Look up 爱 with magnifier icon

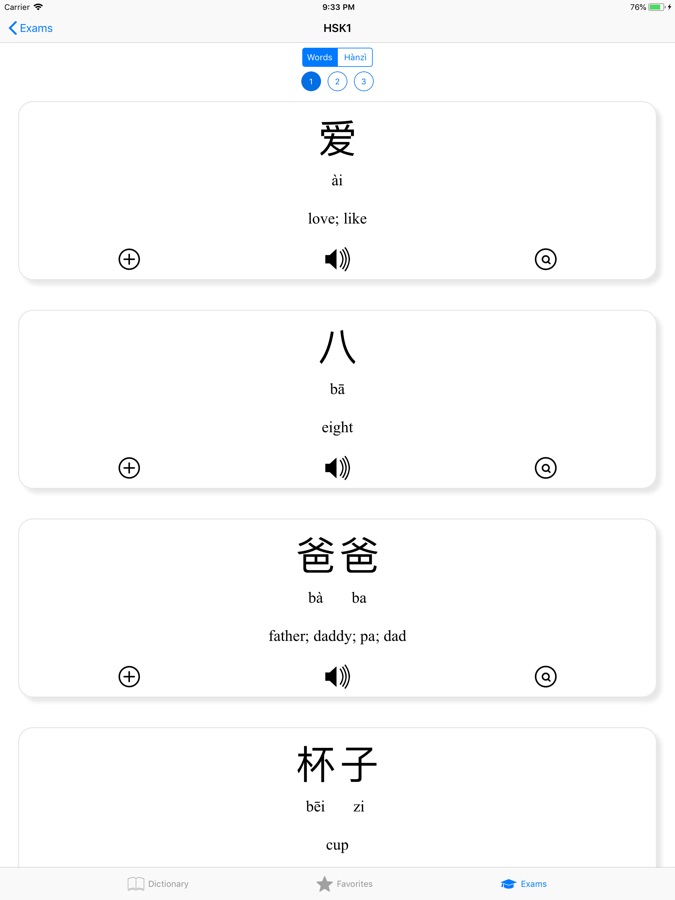545,259
